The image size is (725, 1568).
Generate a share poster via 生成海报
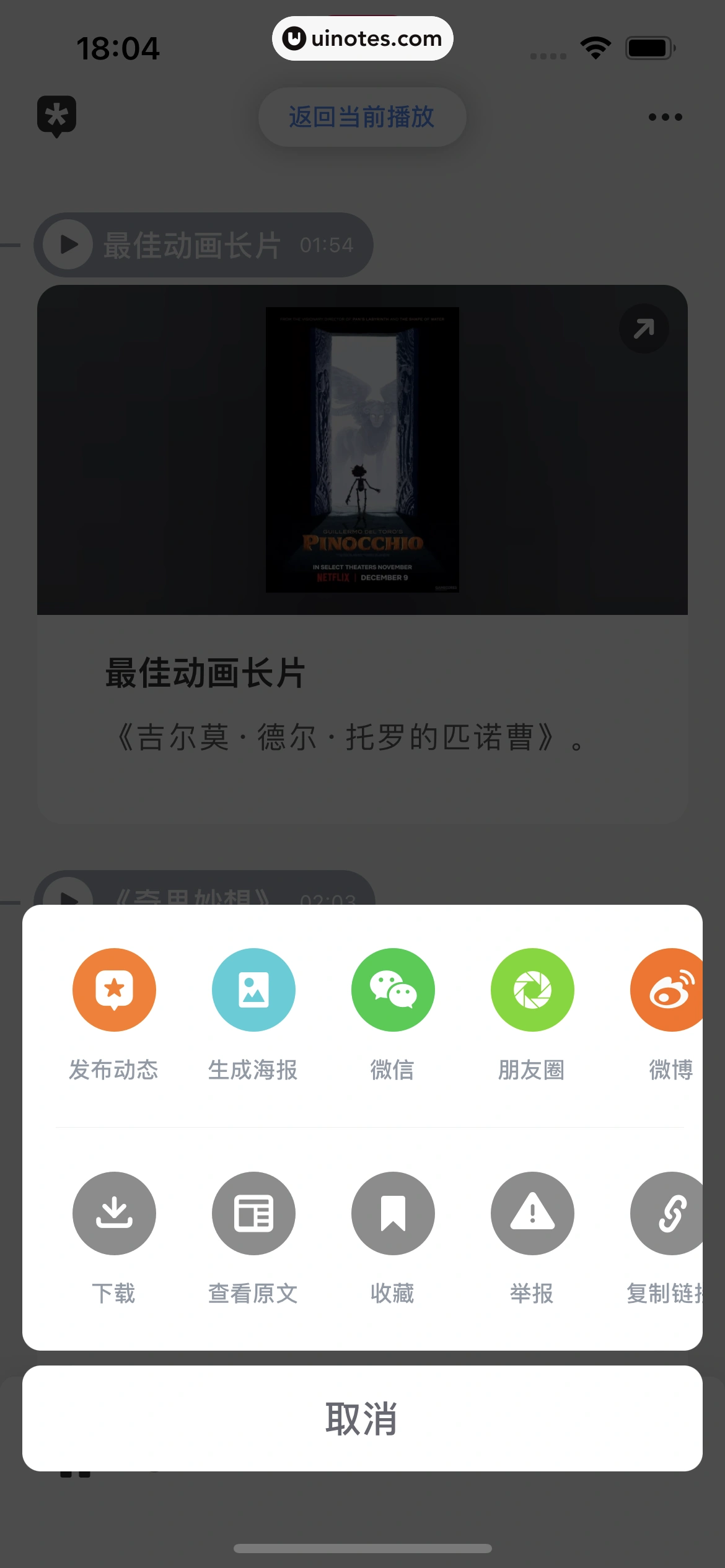click(x=253, y=990)
